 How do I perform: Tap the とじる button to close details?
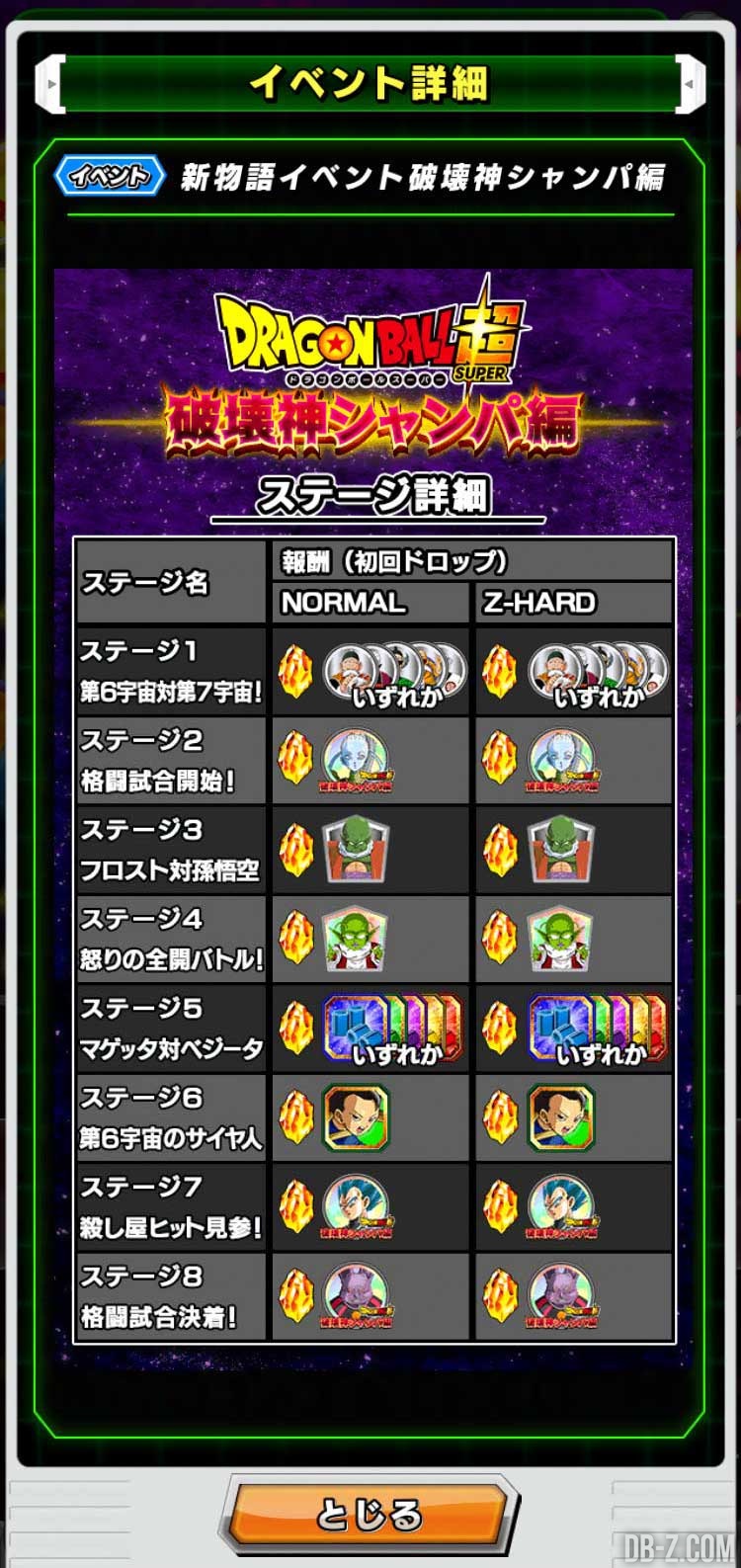pyautogui.click(x=370, y=1515)
